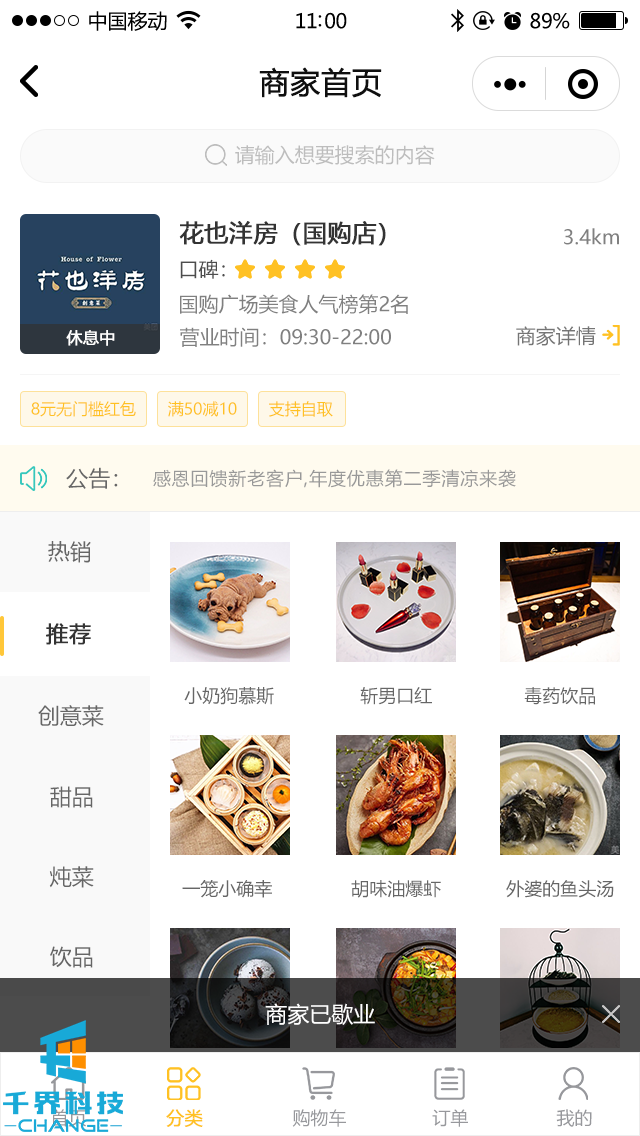Open the 我的 profile tab
640x1136 pixels.
pyautogui.click(x=574, y=1096)
